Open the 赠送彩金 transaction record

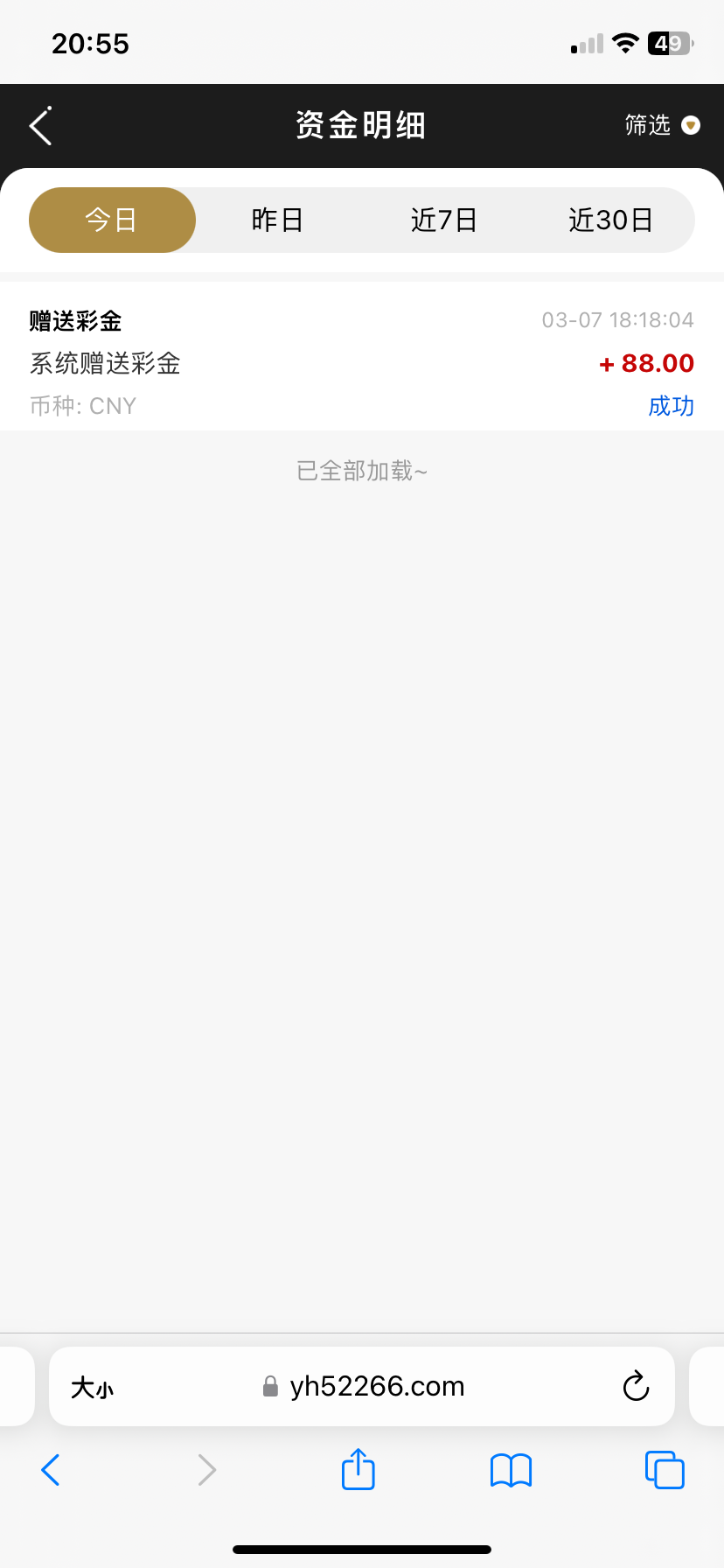pyautogui.click(x=362, y=362)
